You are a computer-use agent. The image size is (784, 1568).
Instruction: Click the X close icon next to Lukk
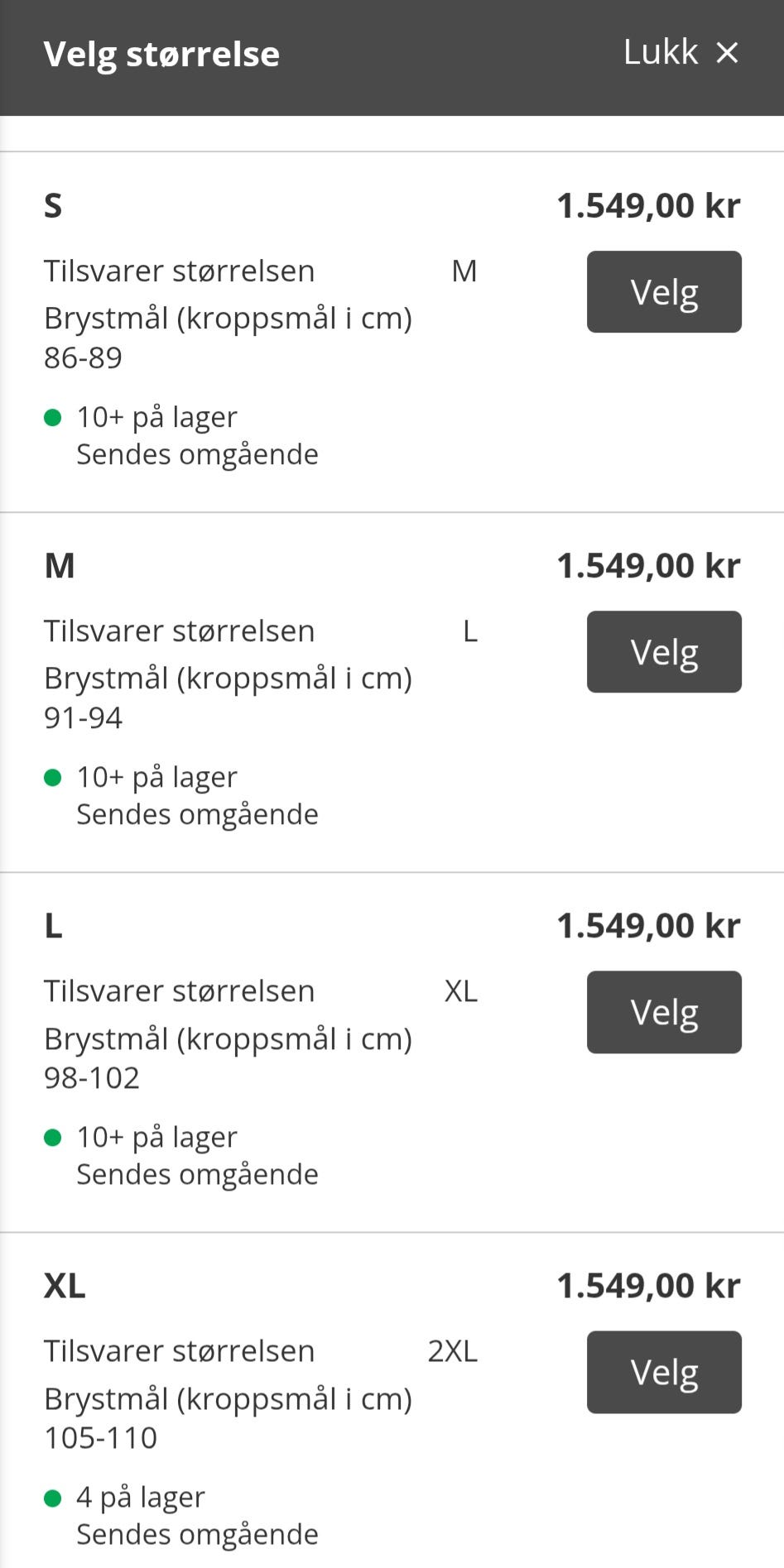point(727,52)
